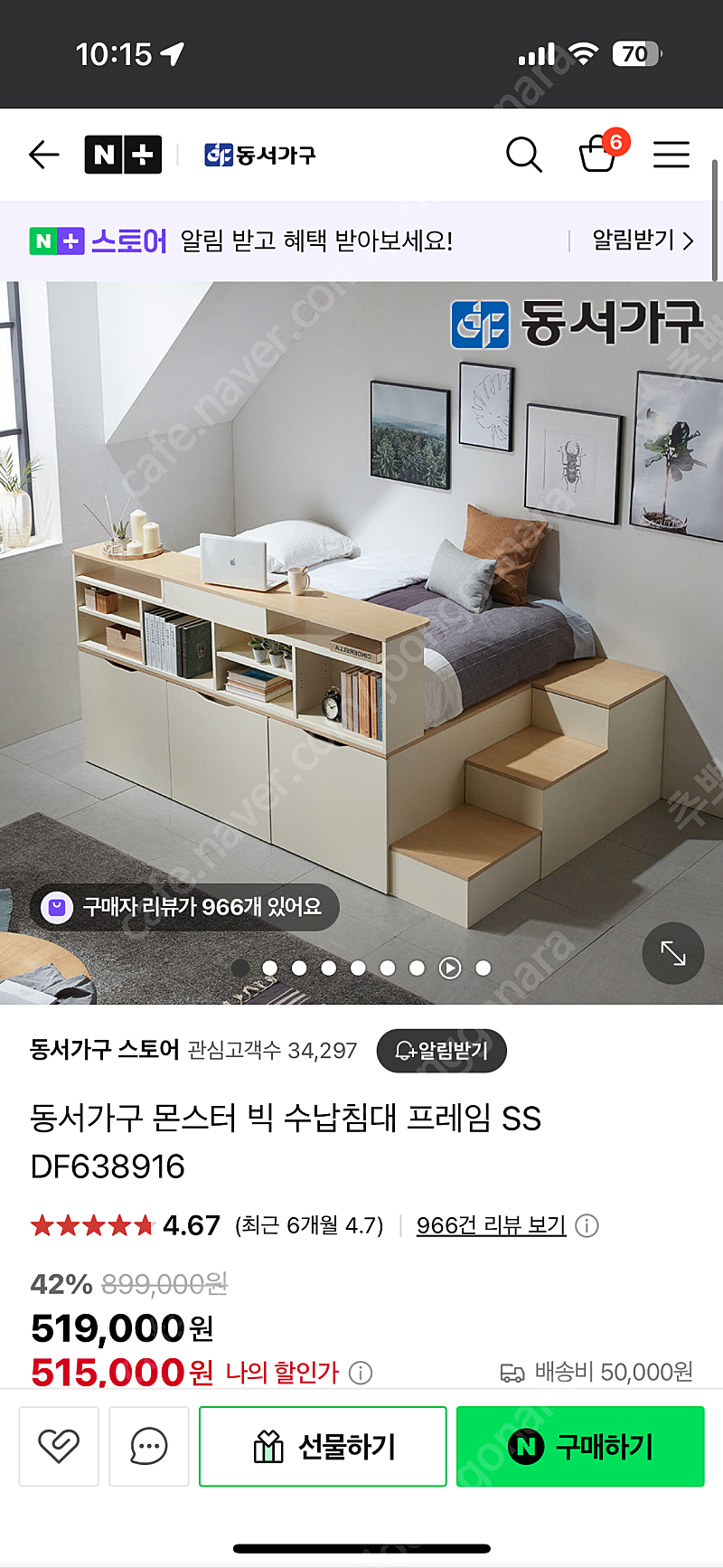Open the chat inquiry speech bubble
Image resolution: width=723 pixels, height=1568 pixels.
click(149, 1446)
